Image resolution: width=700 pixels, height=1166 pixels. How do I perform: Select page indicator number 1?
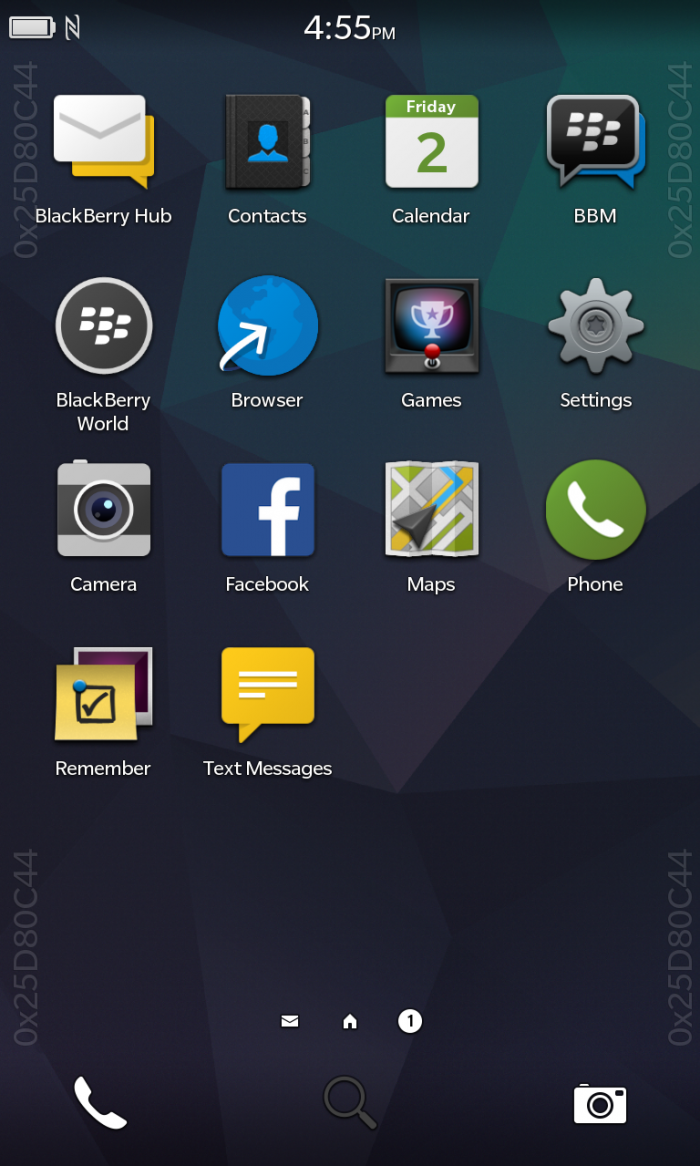click(410, 1022)
